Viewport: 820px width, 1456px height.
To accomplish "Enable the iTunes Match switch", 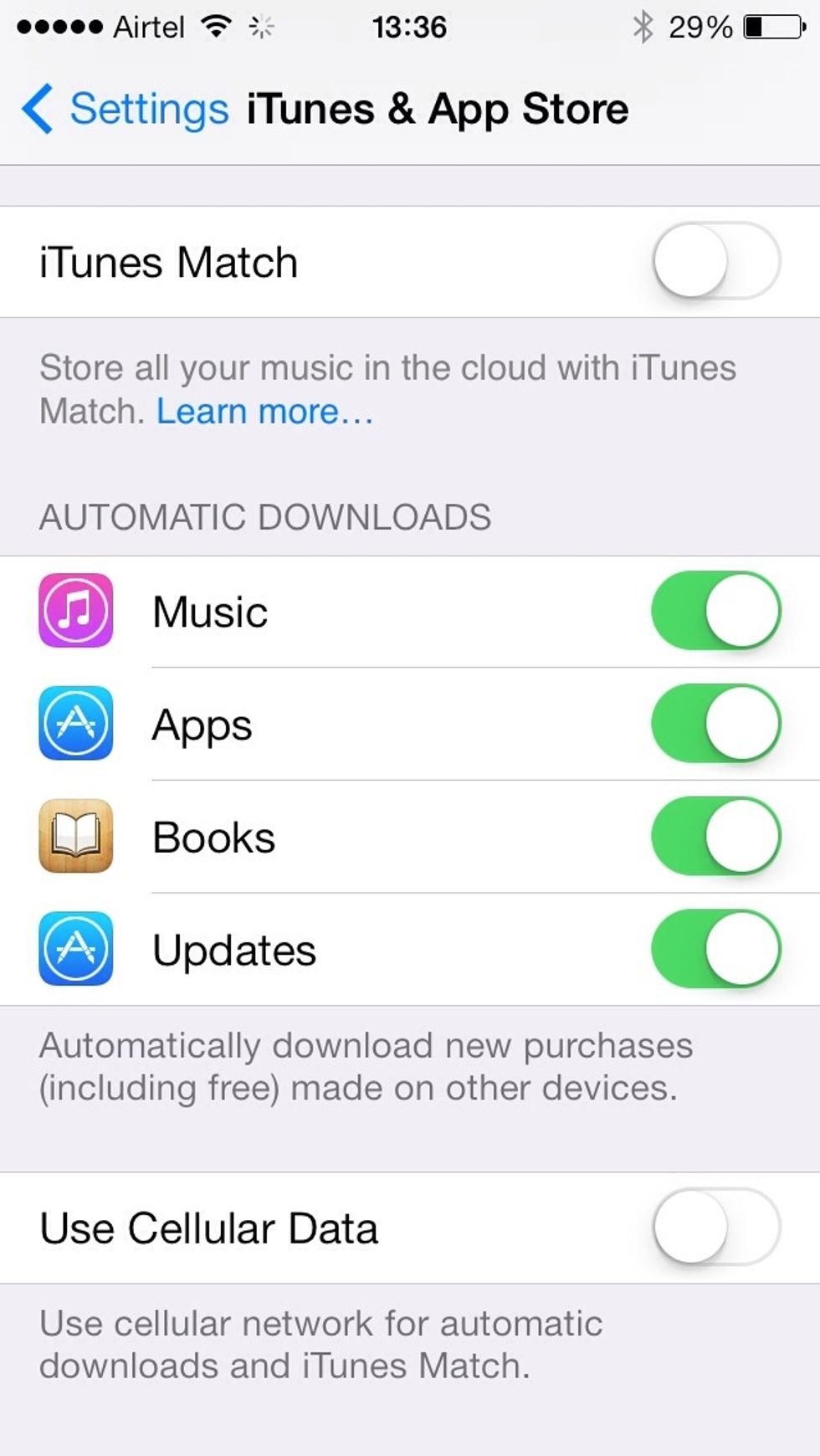I will 715,261.
